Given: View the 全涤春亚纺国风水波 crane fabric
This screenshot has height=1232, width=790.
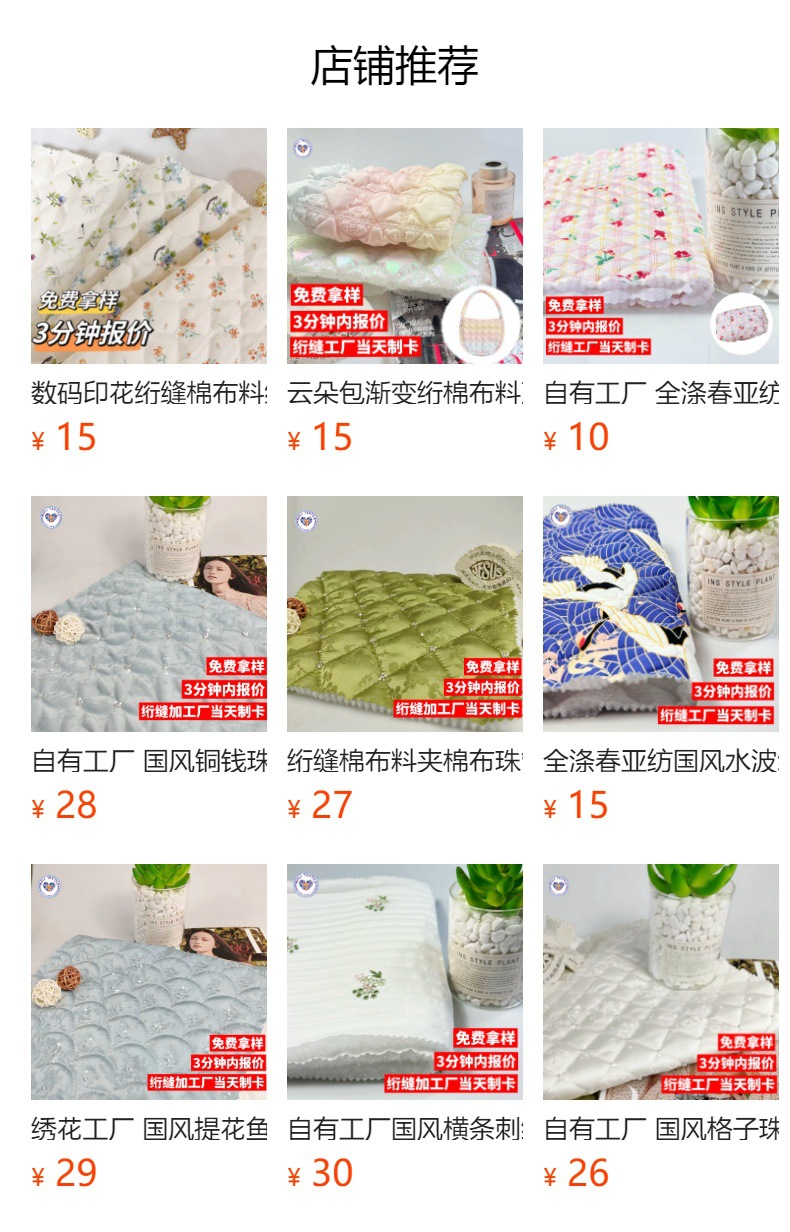Looking at the screenshot, I should coord(660,614).
